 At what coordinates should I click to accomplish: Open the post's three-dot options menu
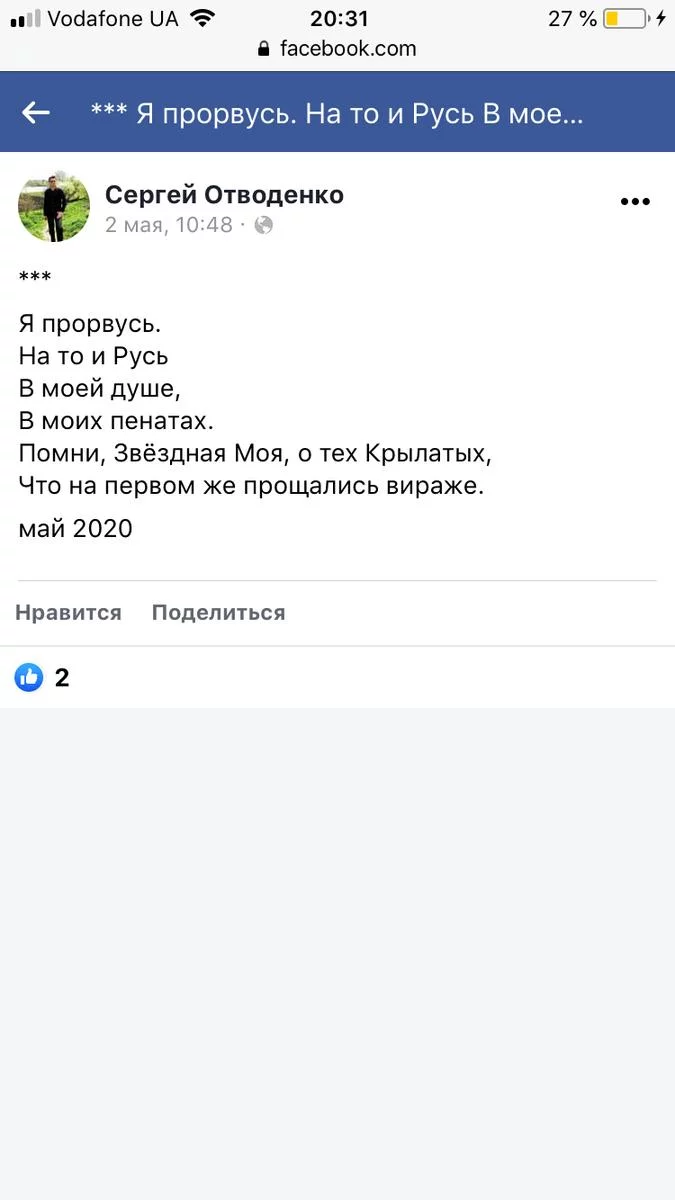click(x=635, y=202)
